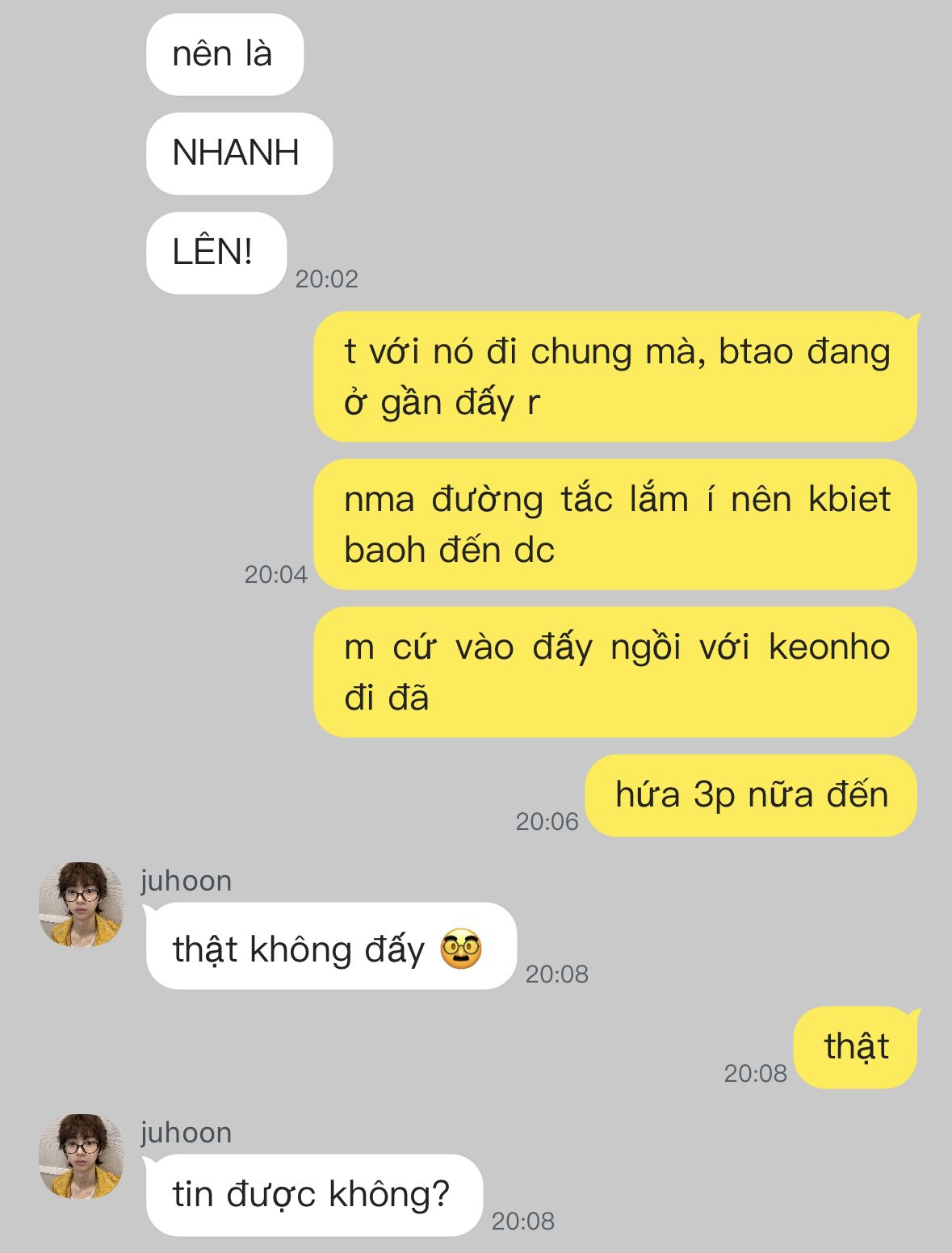This screenshot has height=1253, width=952.
Task: Open juhoon's profile photo beside "thật không đấy"
Action: coord(81,904)
